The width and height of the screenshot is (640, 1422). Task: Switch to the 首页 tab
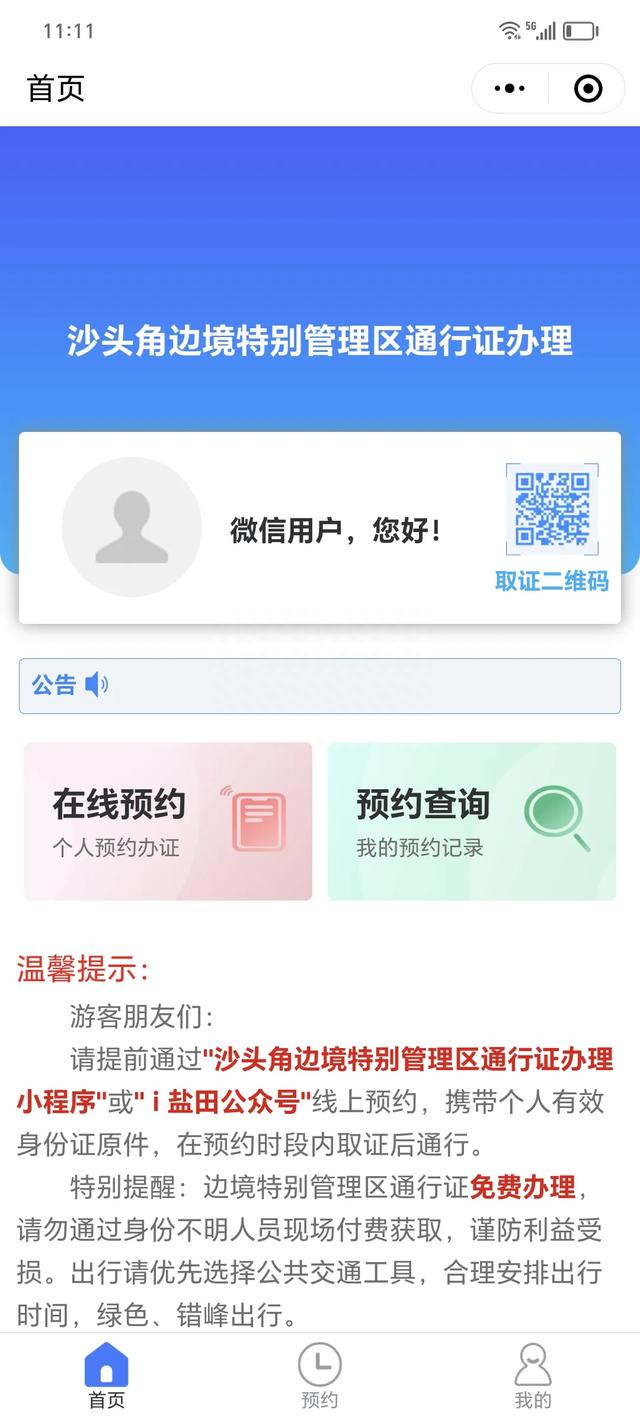pos(107,1377)
